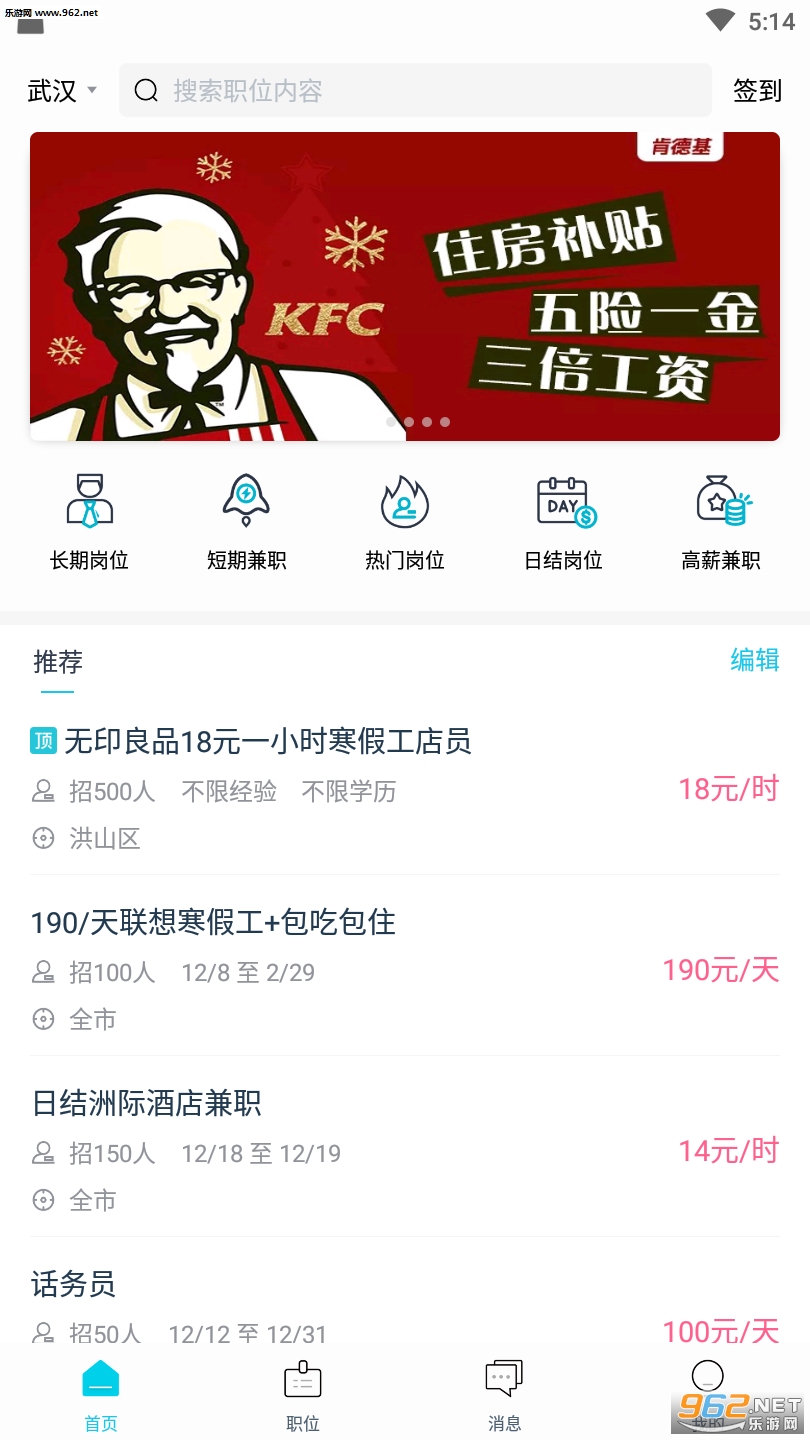
Task: Open the 武汉 city dropdown
Action: tap(62, 91)
